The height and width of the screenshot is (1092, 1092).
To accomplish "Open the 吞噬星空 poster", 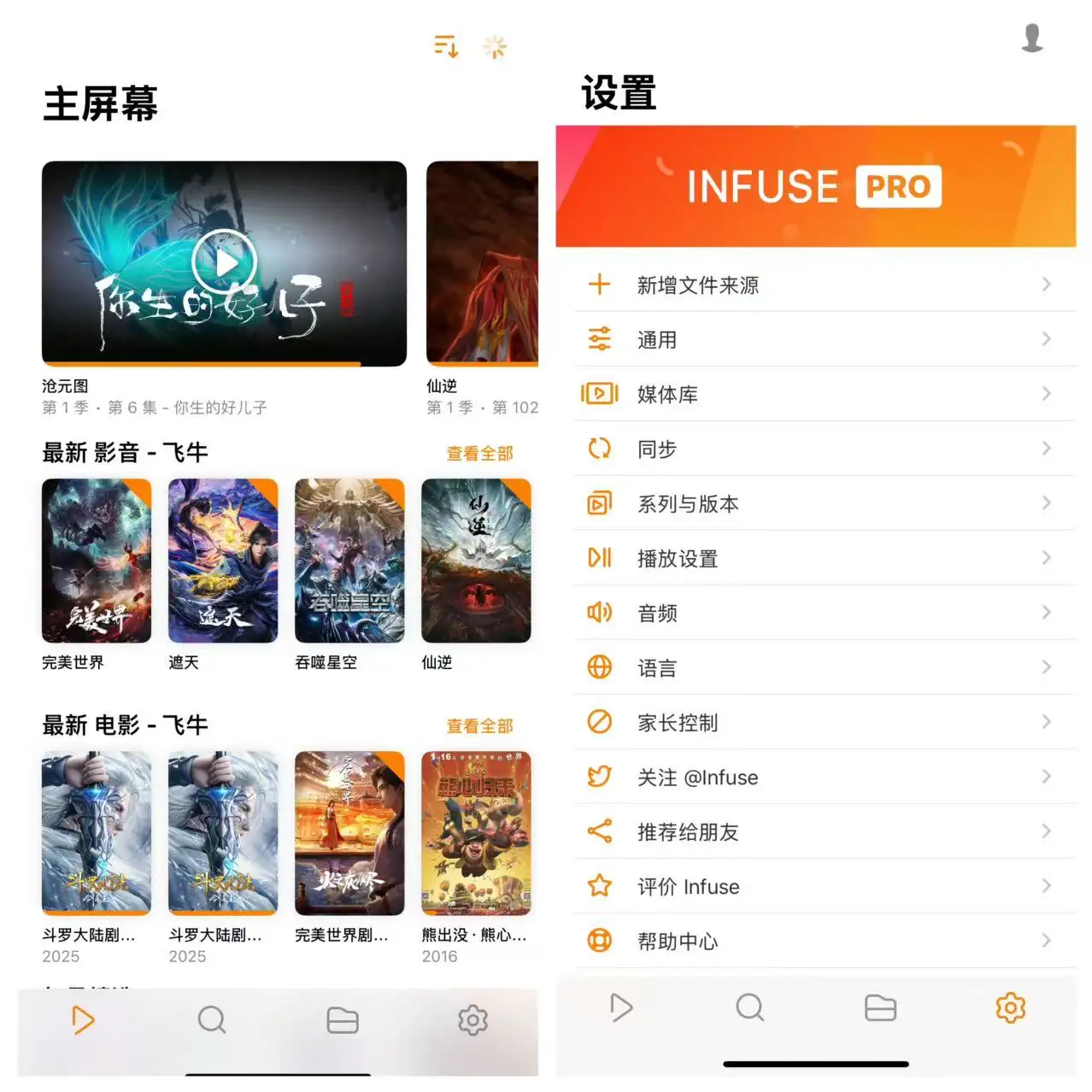I will coord(349,561).
